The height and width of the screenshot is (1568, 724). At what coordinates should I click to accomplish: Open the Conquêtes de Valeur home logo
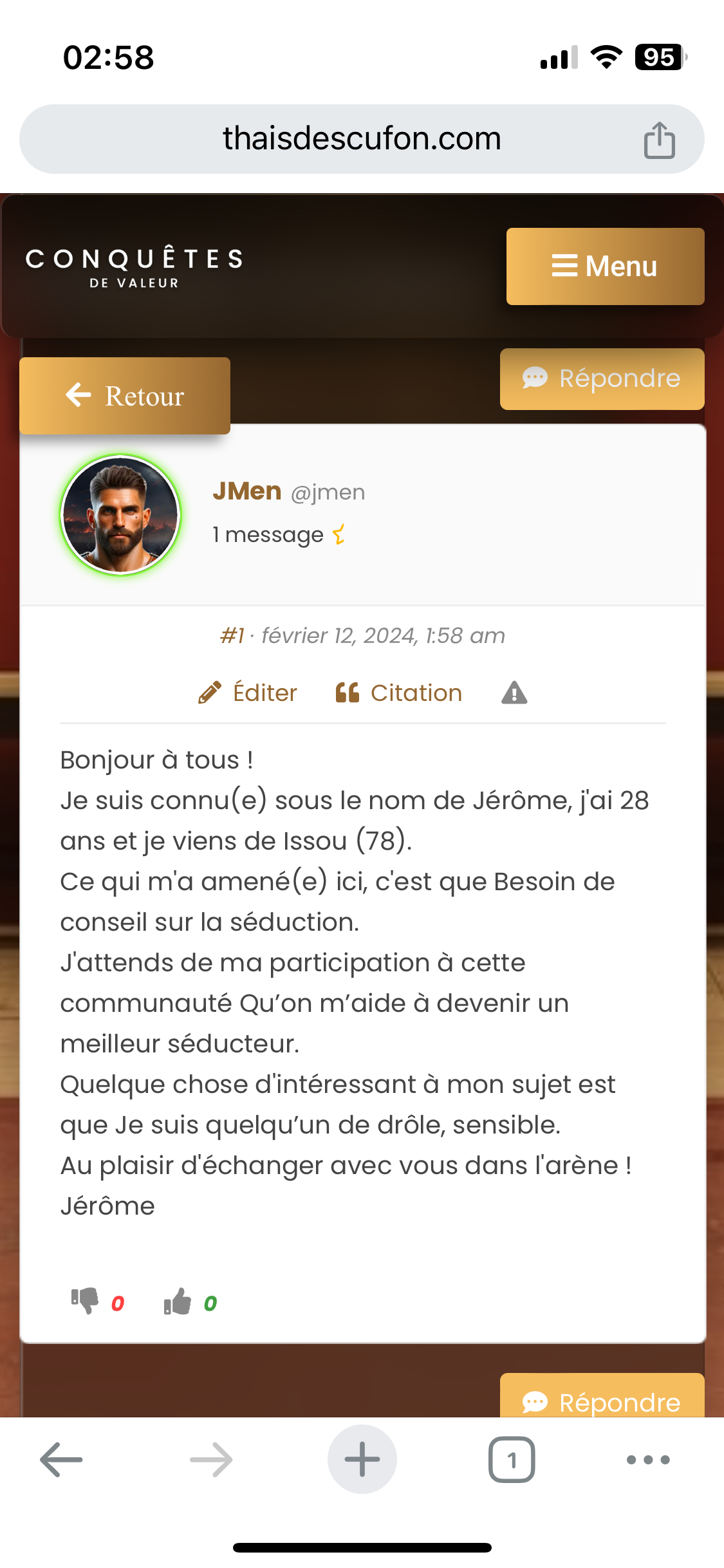[134, 266]
